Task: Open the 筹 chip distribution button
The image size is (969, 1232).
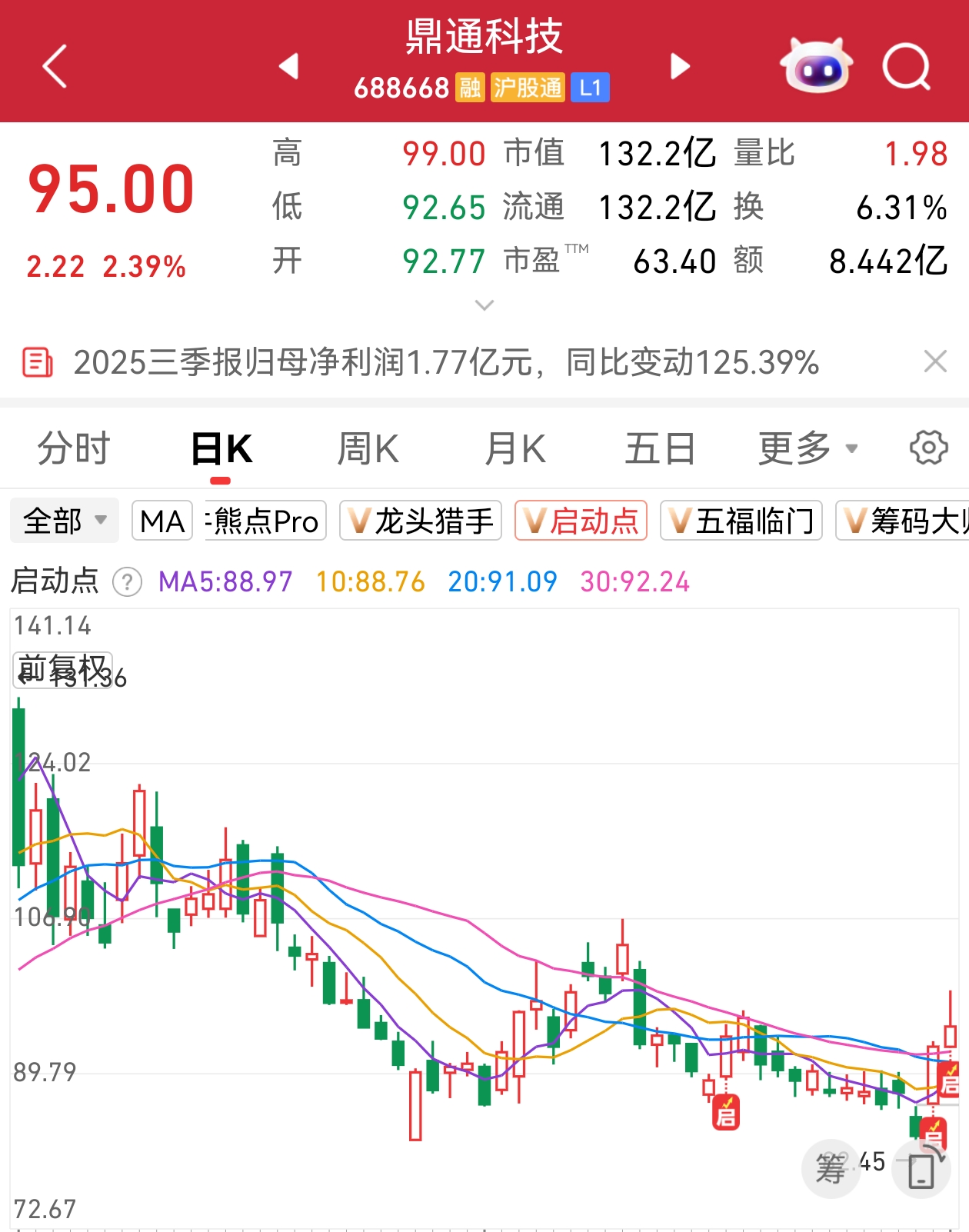Action: [x=831, y=1168]
